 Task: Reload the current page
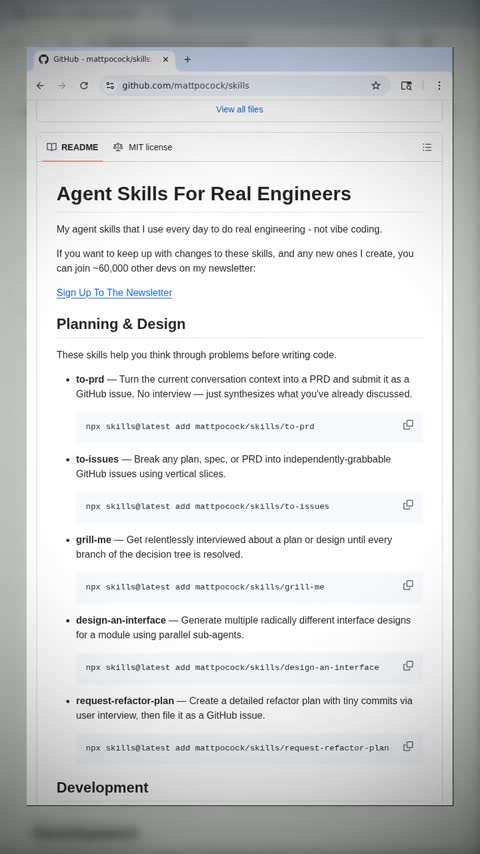84,86
